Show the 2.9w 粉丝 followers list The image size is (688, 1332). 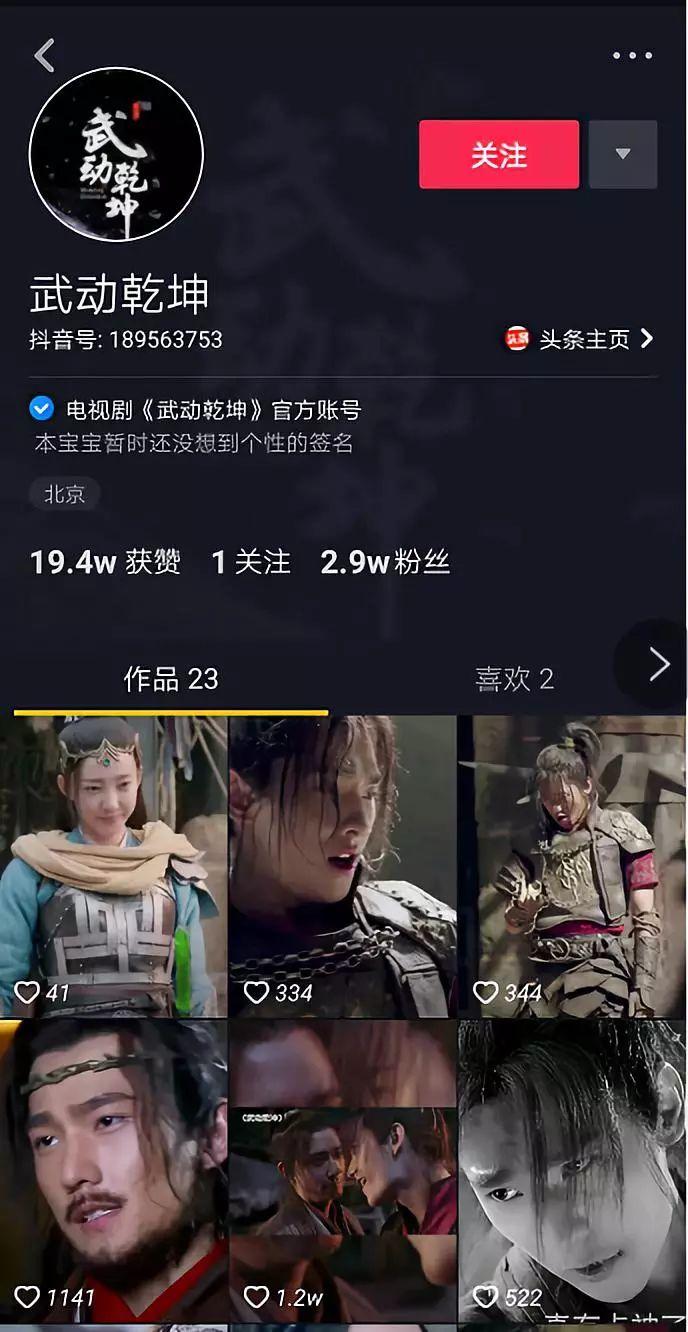click(x=385, y=562)
